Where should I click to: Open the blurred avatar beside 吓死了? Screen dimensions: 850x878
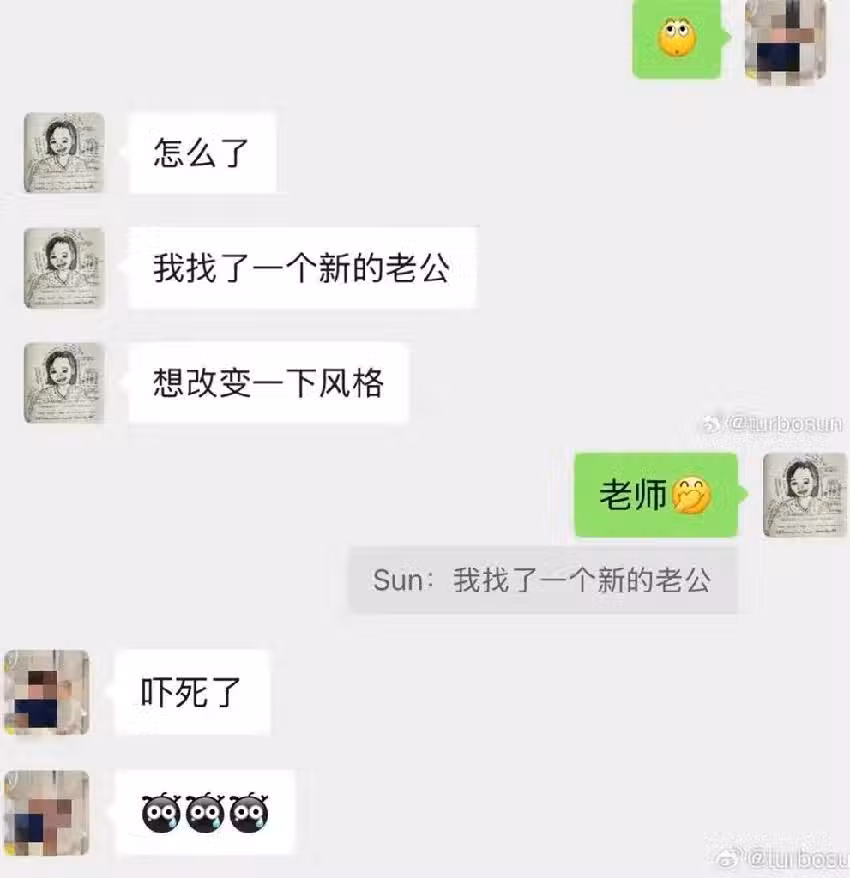click(47, 692)
